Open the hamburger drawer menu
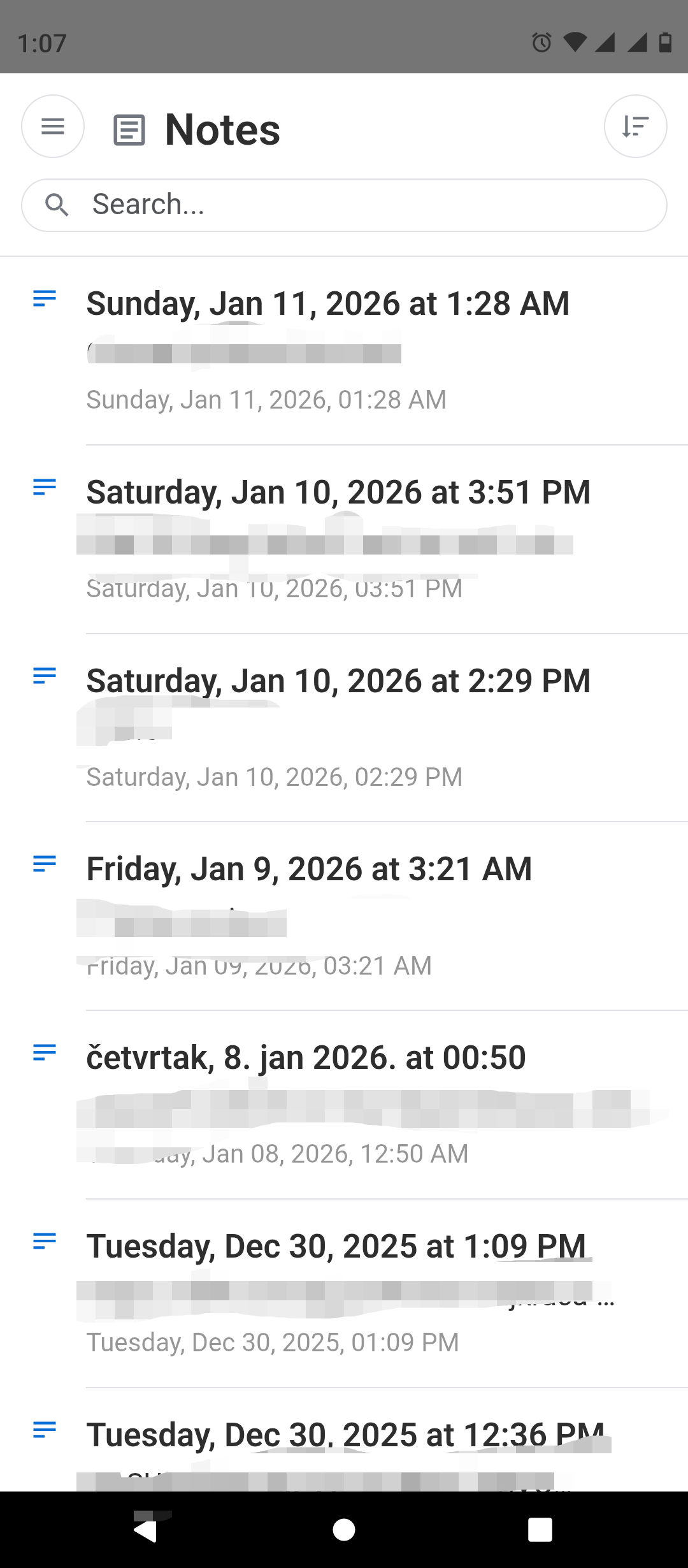688x1568 pixels. point(53,126)
